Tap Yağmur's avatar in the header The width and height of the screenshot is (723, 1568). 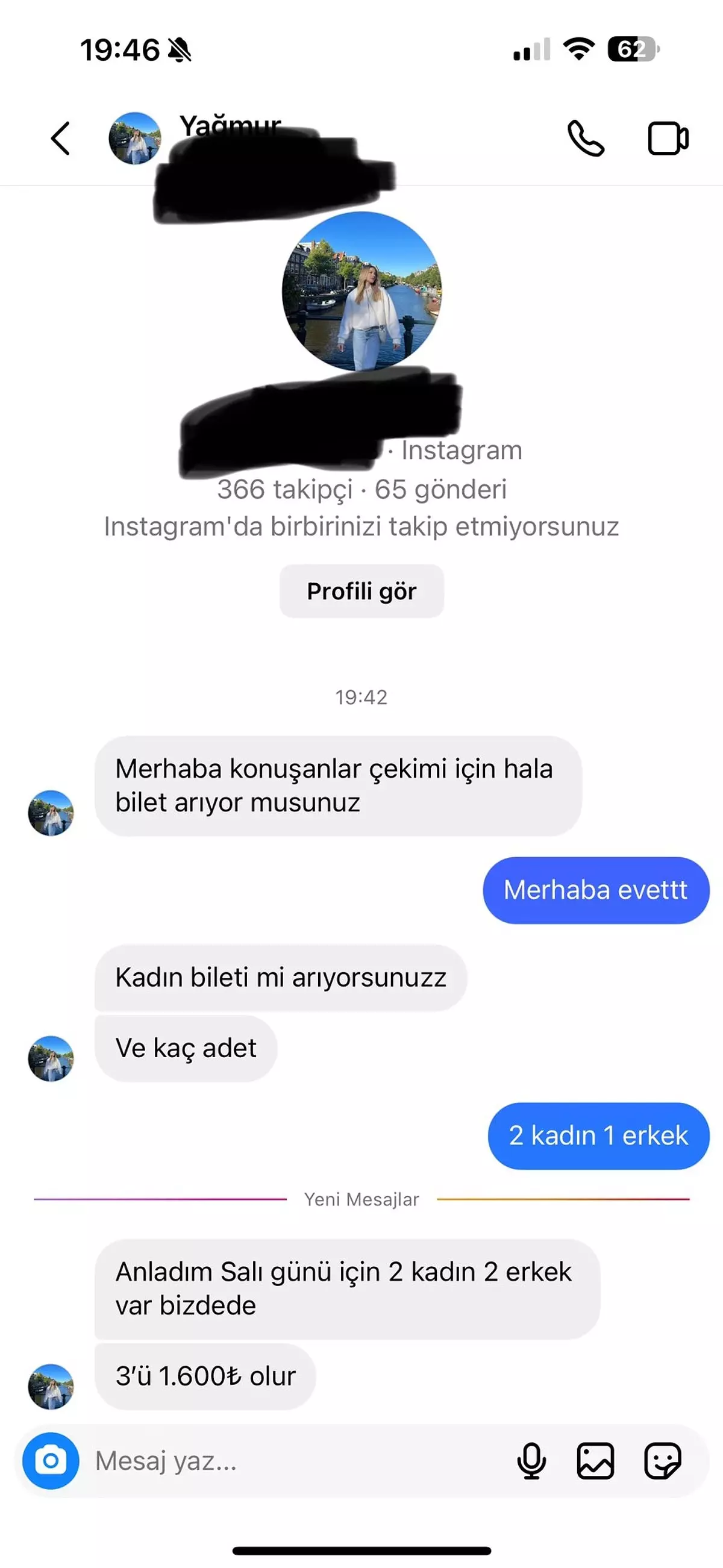[134, 139]
